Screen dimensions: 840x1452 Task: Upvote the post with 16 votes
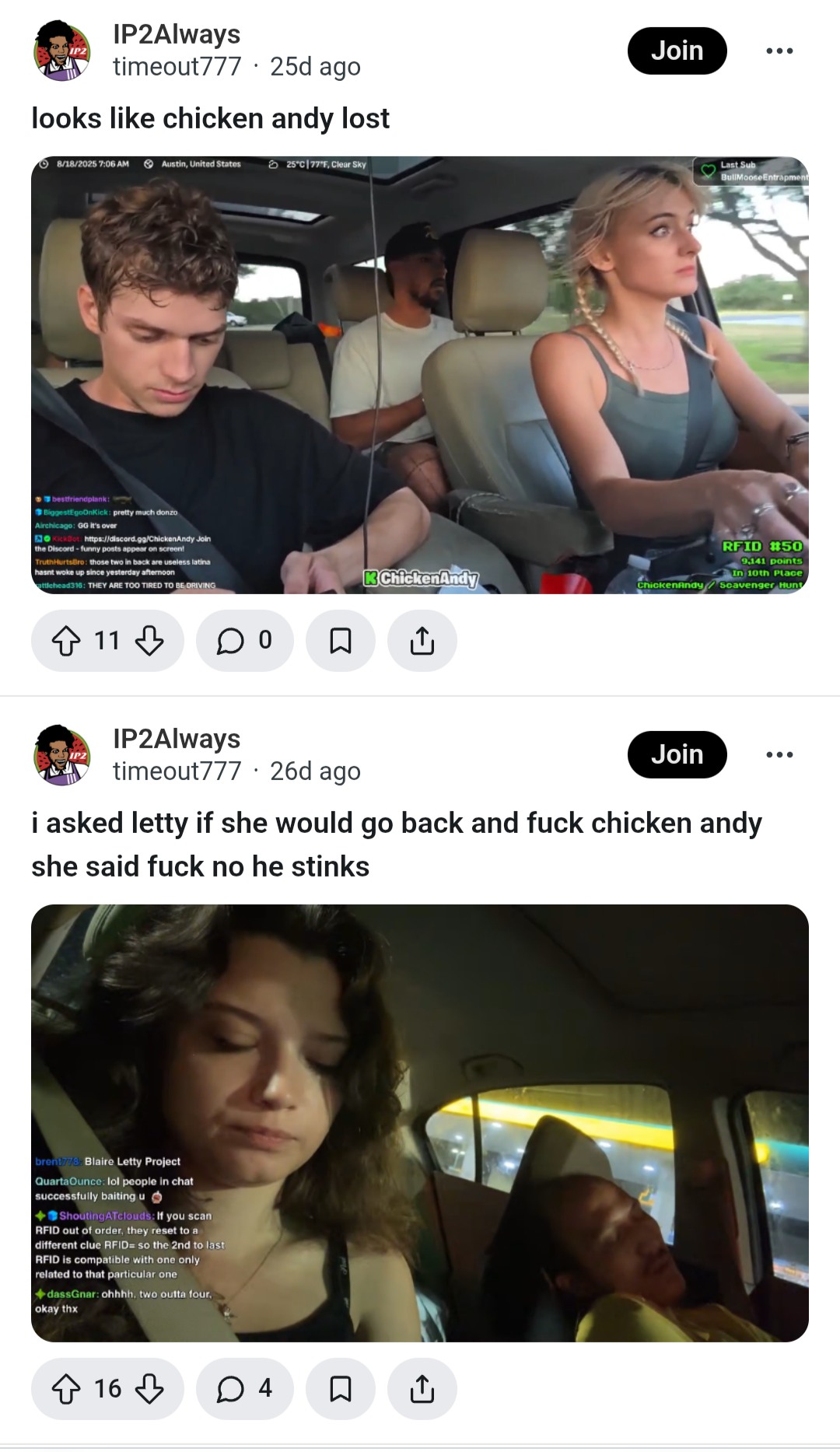66,1389
